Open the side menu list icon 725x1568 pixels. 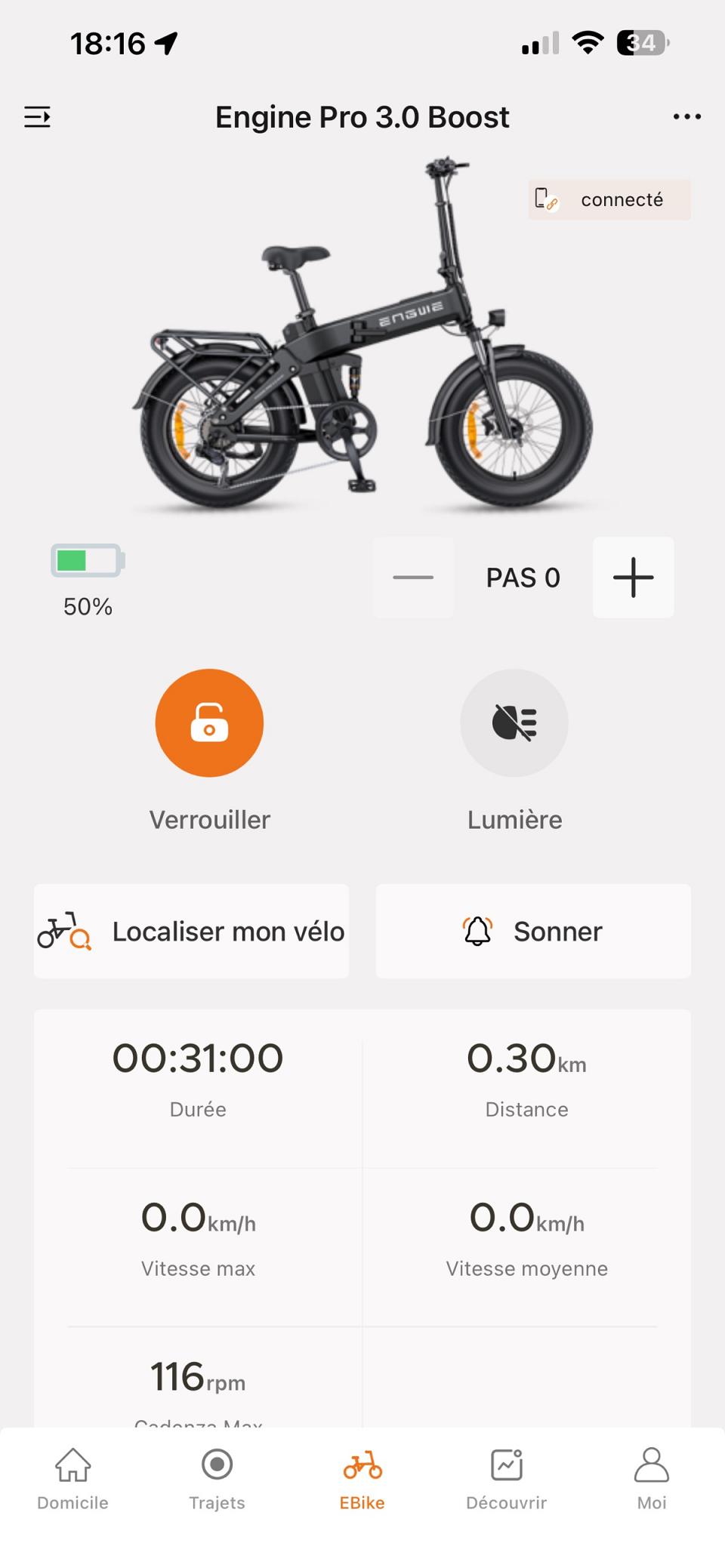click(x=37, y=117)
